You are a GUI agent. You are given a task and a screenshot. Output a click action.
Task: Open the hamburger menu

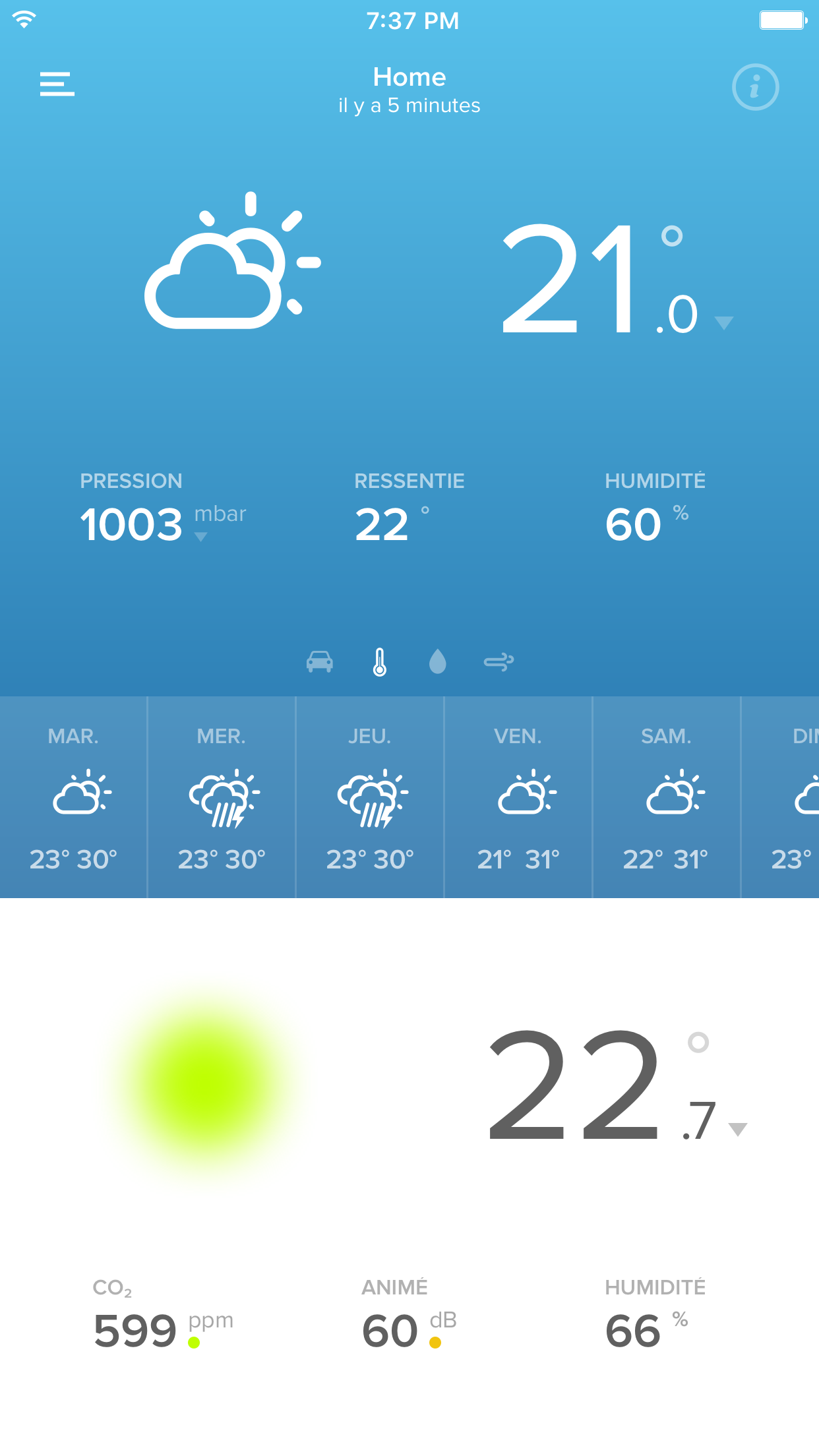pos(57,84)
